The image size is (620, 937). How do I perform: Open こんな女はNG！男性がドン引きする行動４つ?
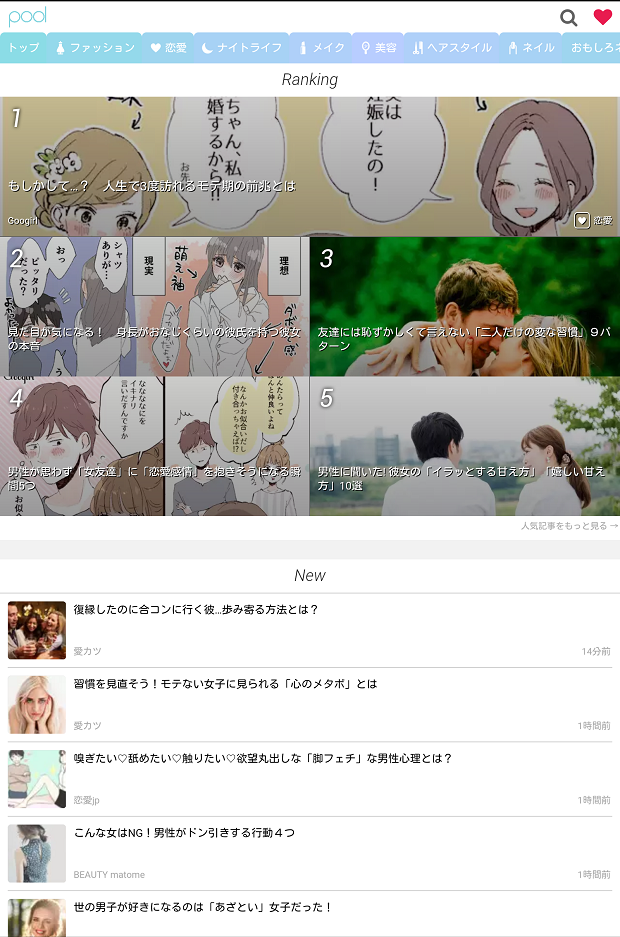310,852
